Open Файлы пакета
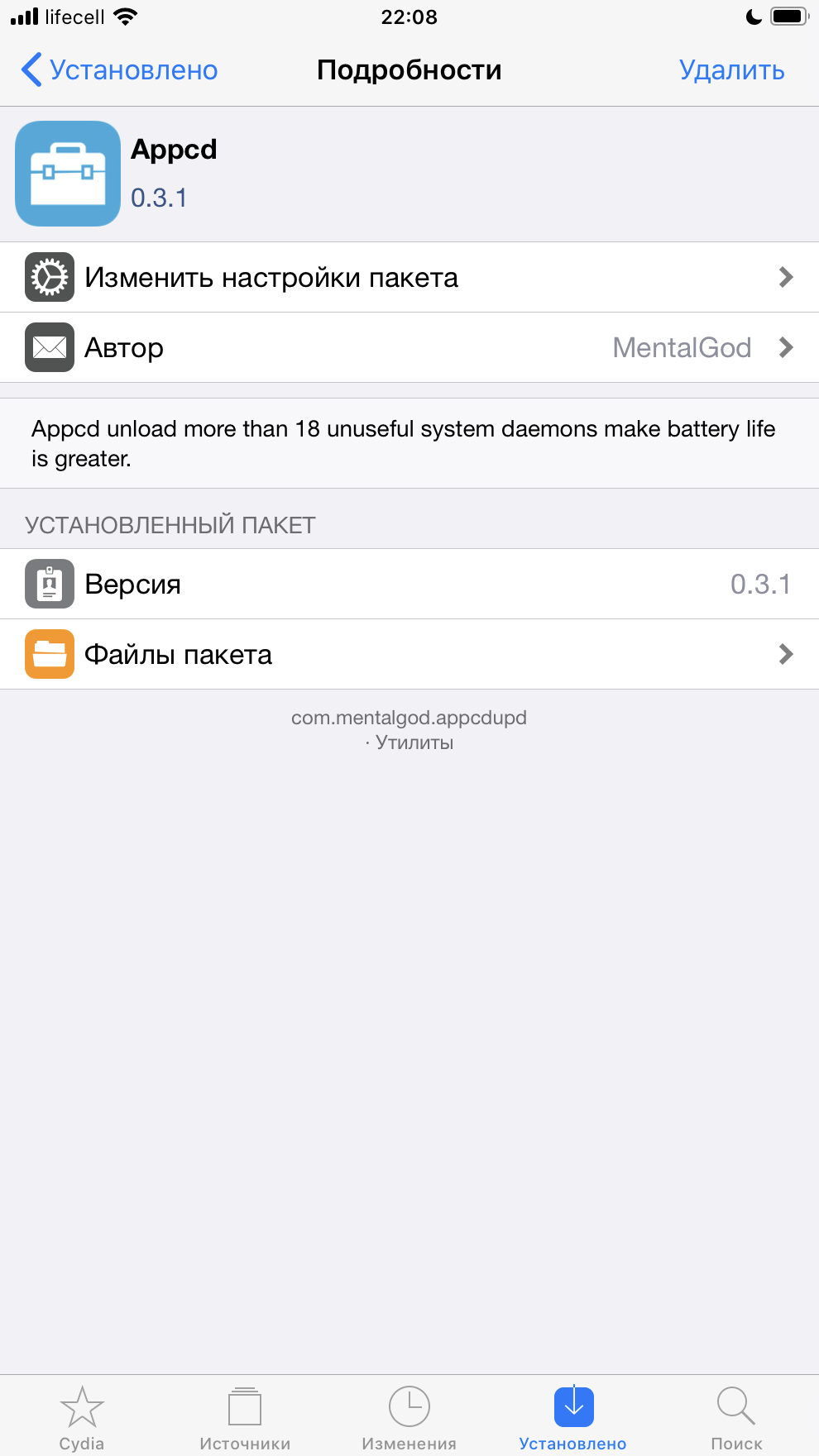819x1456 pixels. pyautogui.click(x=409, y=654)
